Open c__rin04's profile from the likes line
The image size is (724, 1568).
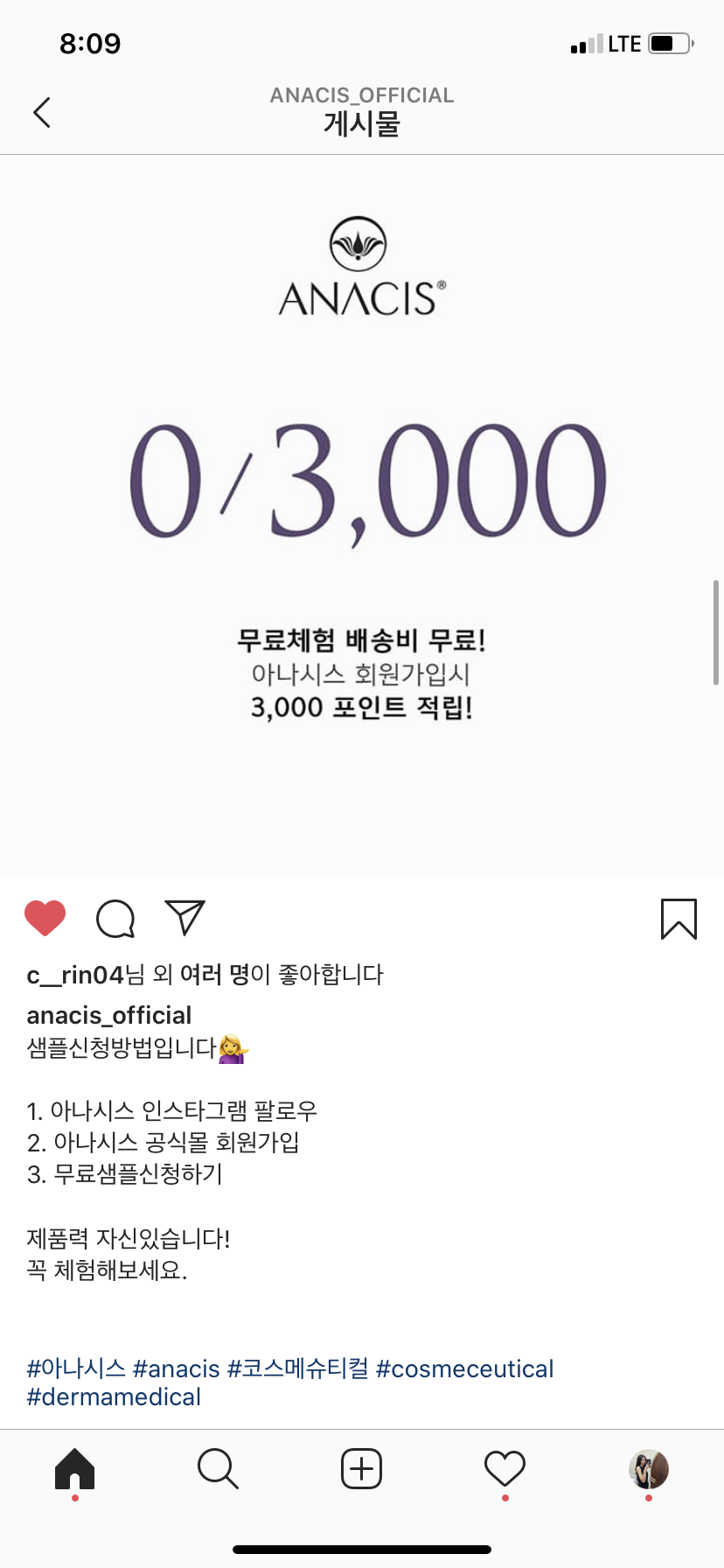coord(76,975)
